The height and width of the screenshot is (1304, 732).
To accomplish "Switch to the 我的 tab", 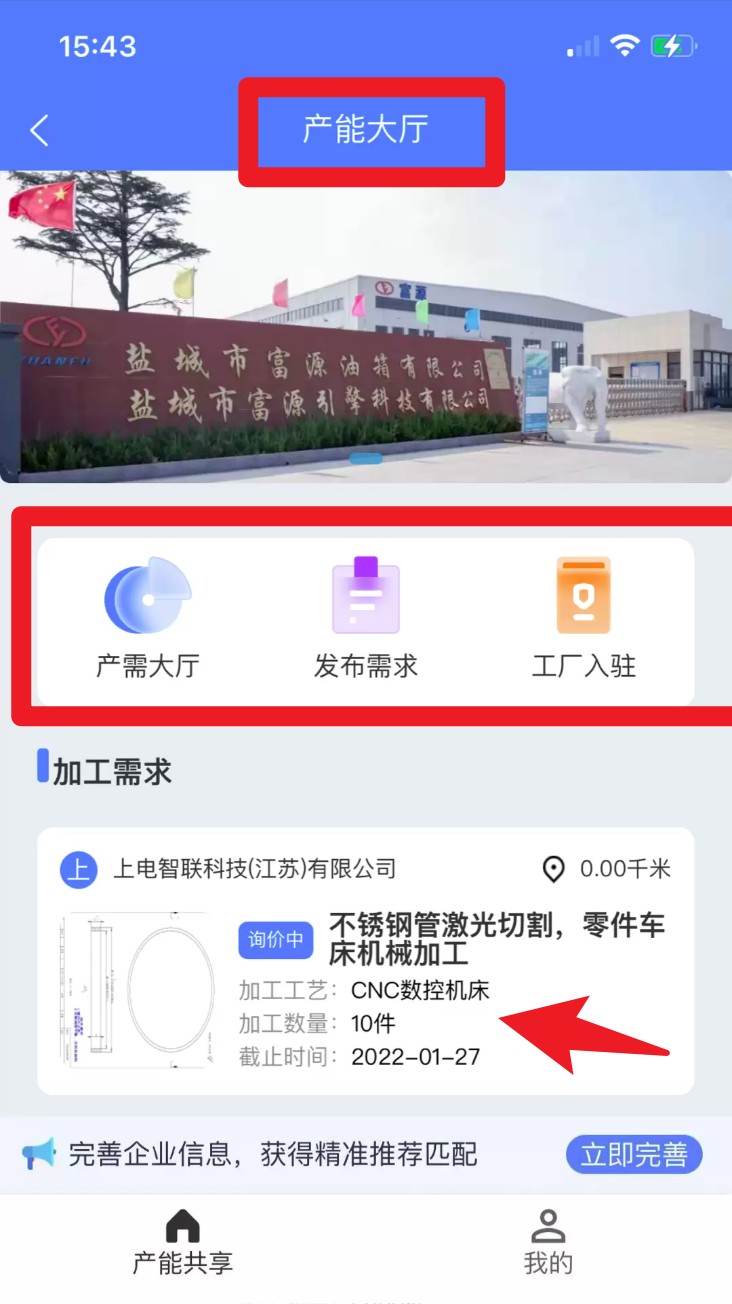I will pyautogui.click(x=548, y=1242).
